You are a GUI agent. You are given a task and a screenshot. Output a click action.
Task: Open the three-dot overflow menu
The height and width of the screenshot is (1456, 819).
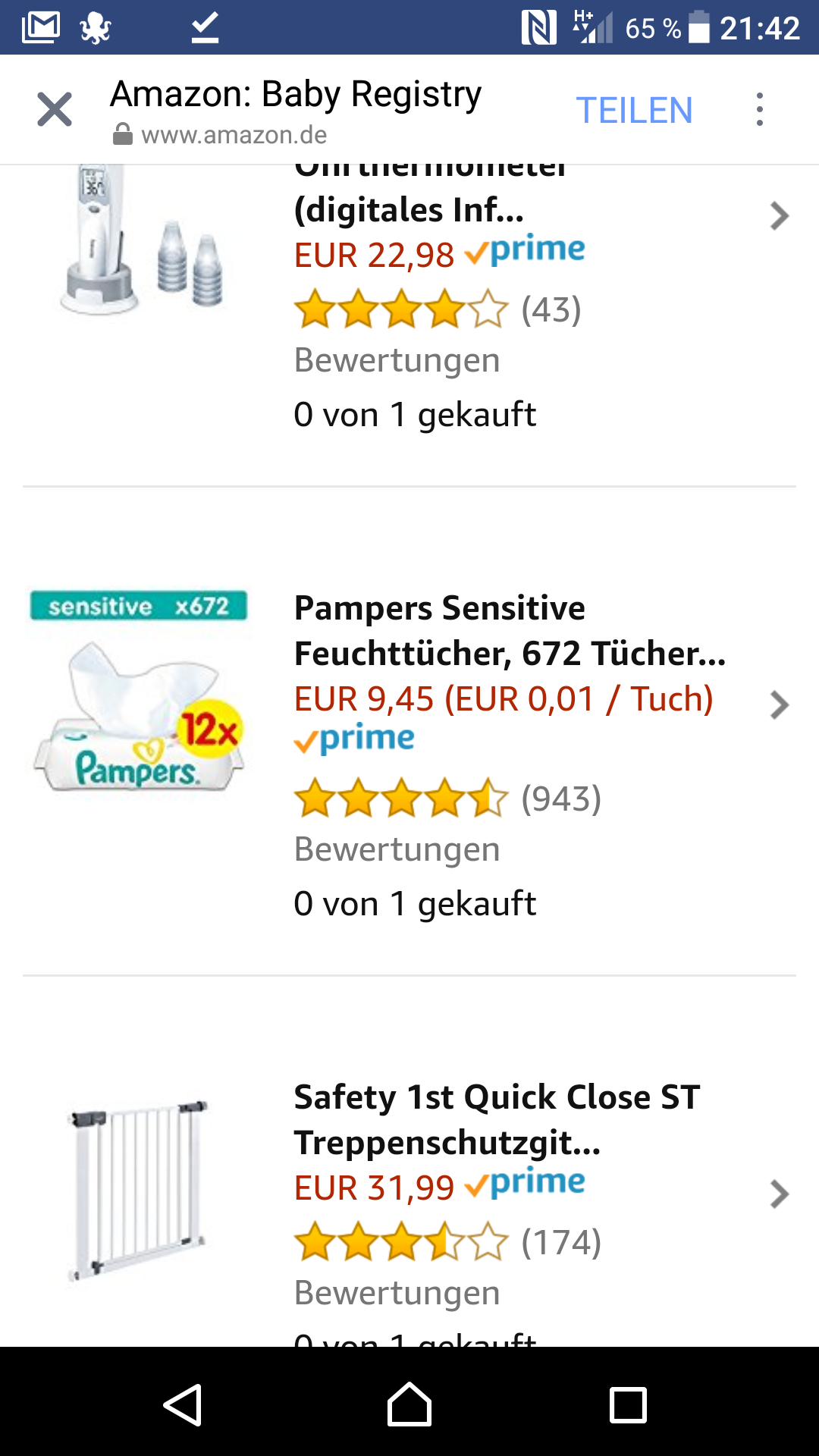pyautogui.click(x=759, y=110)
